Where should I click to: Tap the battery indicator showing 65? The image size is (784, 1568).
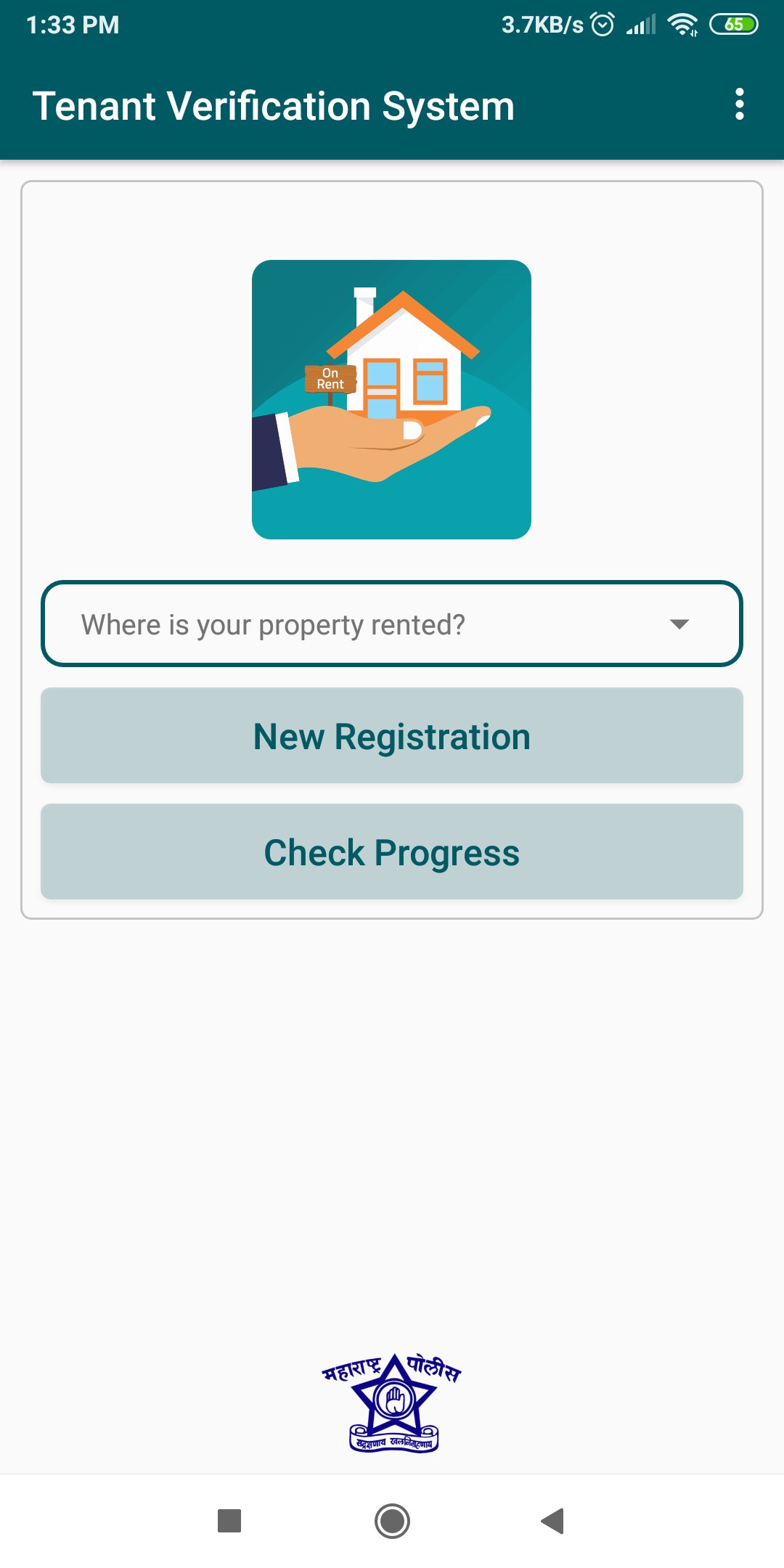(733, 24)
